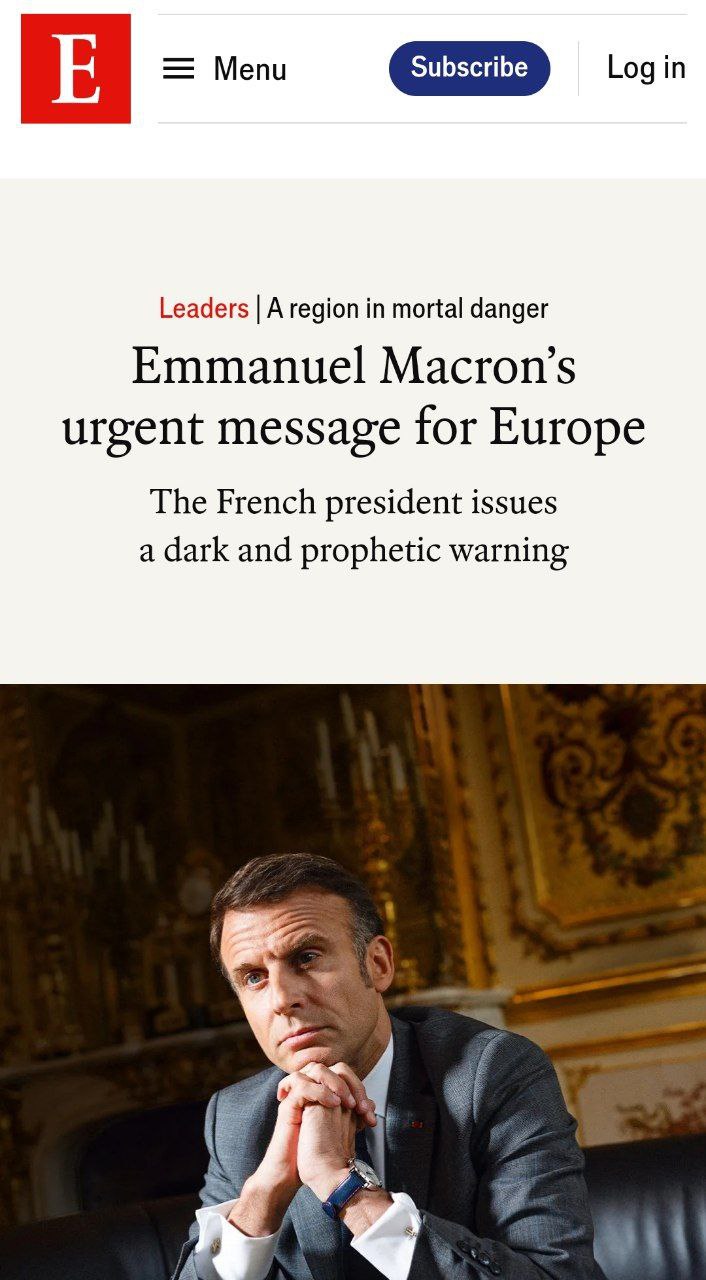Open the hamburger Menu

click(224, 69)
